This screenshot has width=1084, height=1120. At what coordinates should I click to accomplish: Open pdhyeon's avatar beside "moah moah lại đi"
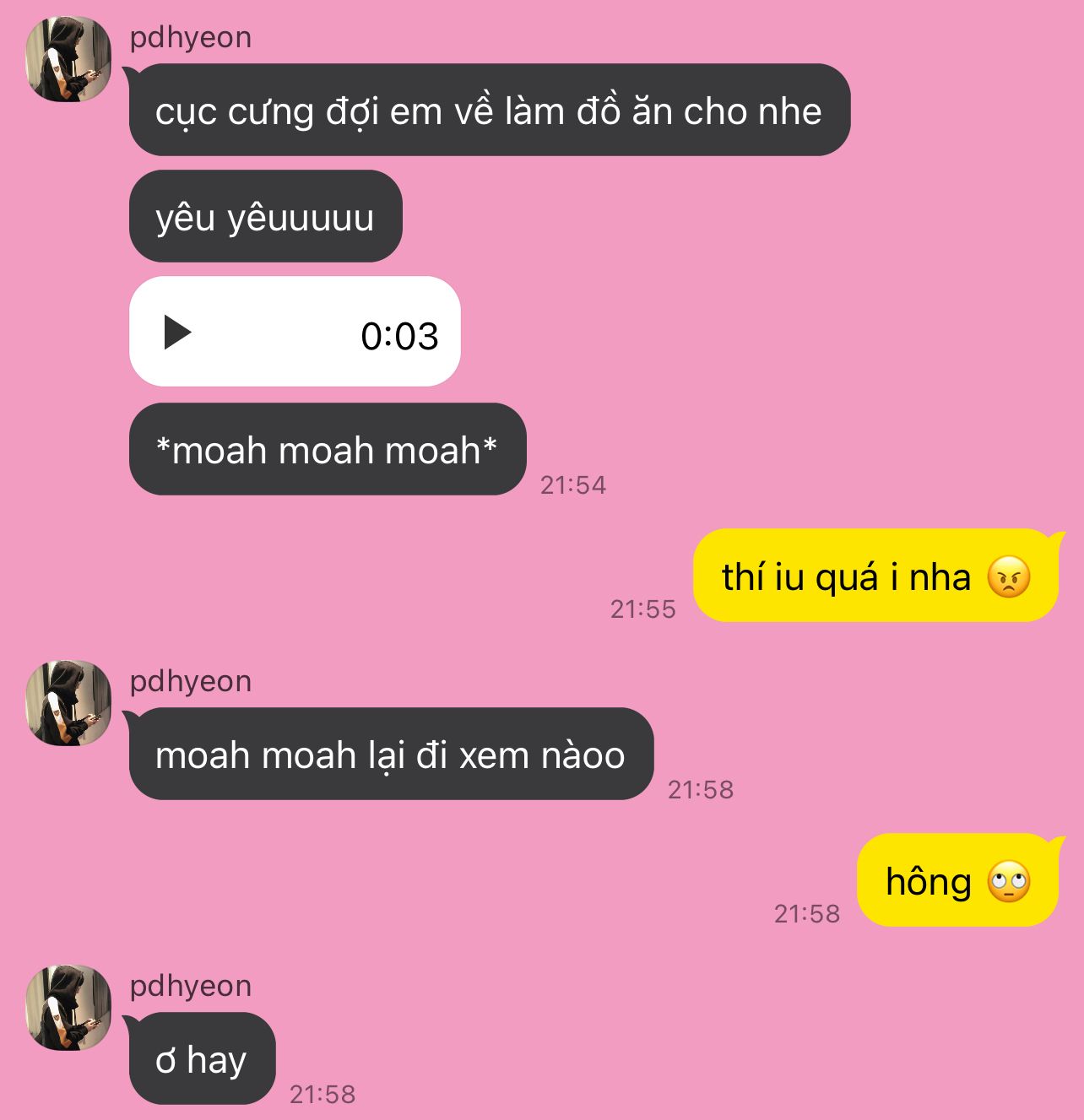coord(69,703)
